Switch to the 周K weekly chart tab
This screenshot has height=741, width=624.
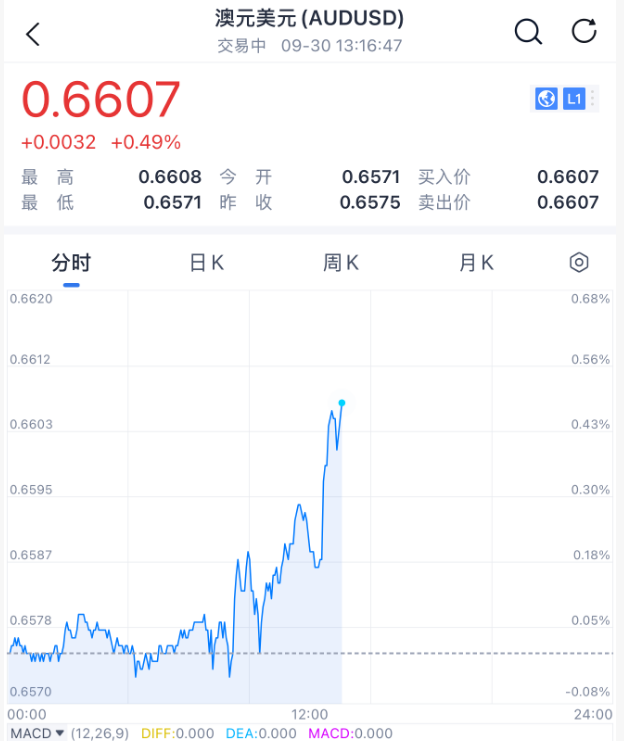(340, 263)
